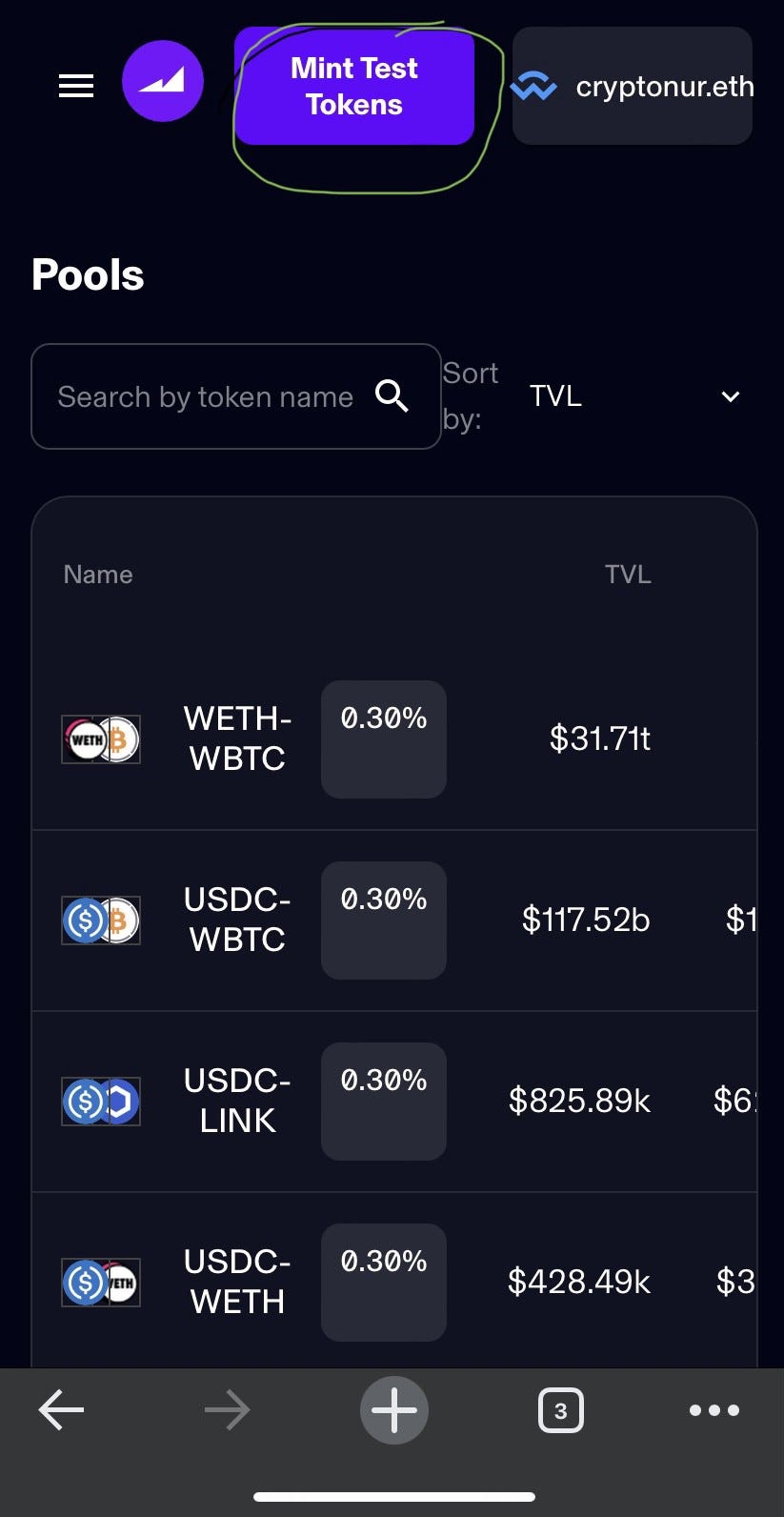Open the cryptonur.eth wallet button
Image resolution: width=784 pixels, height=1517 pixels.
coord(633,87)
